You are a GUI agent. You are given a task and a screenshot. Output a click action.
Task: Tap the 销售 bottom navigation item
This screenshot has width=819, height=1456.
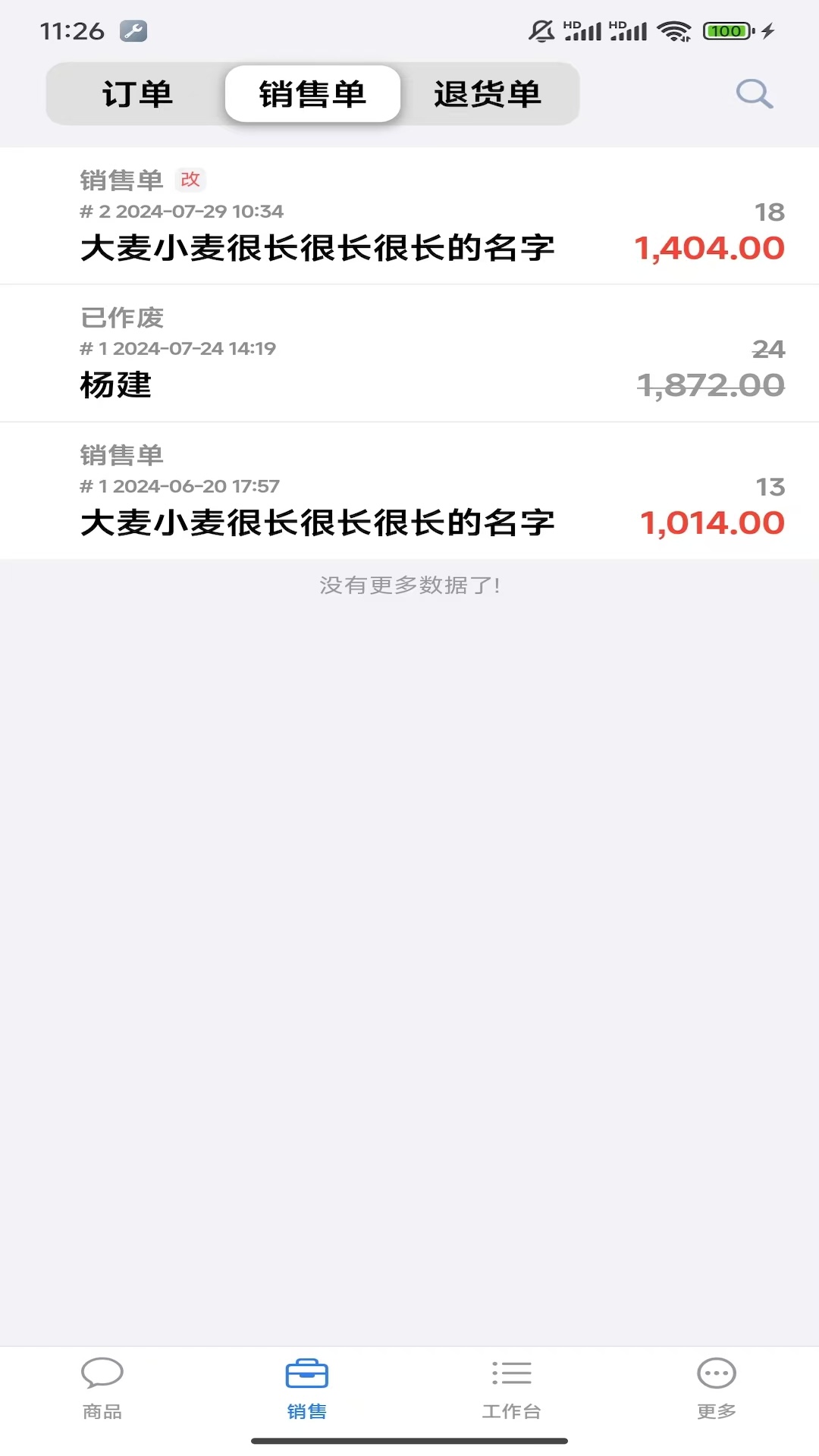[x=307, y=1388]
